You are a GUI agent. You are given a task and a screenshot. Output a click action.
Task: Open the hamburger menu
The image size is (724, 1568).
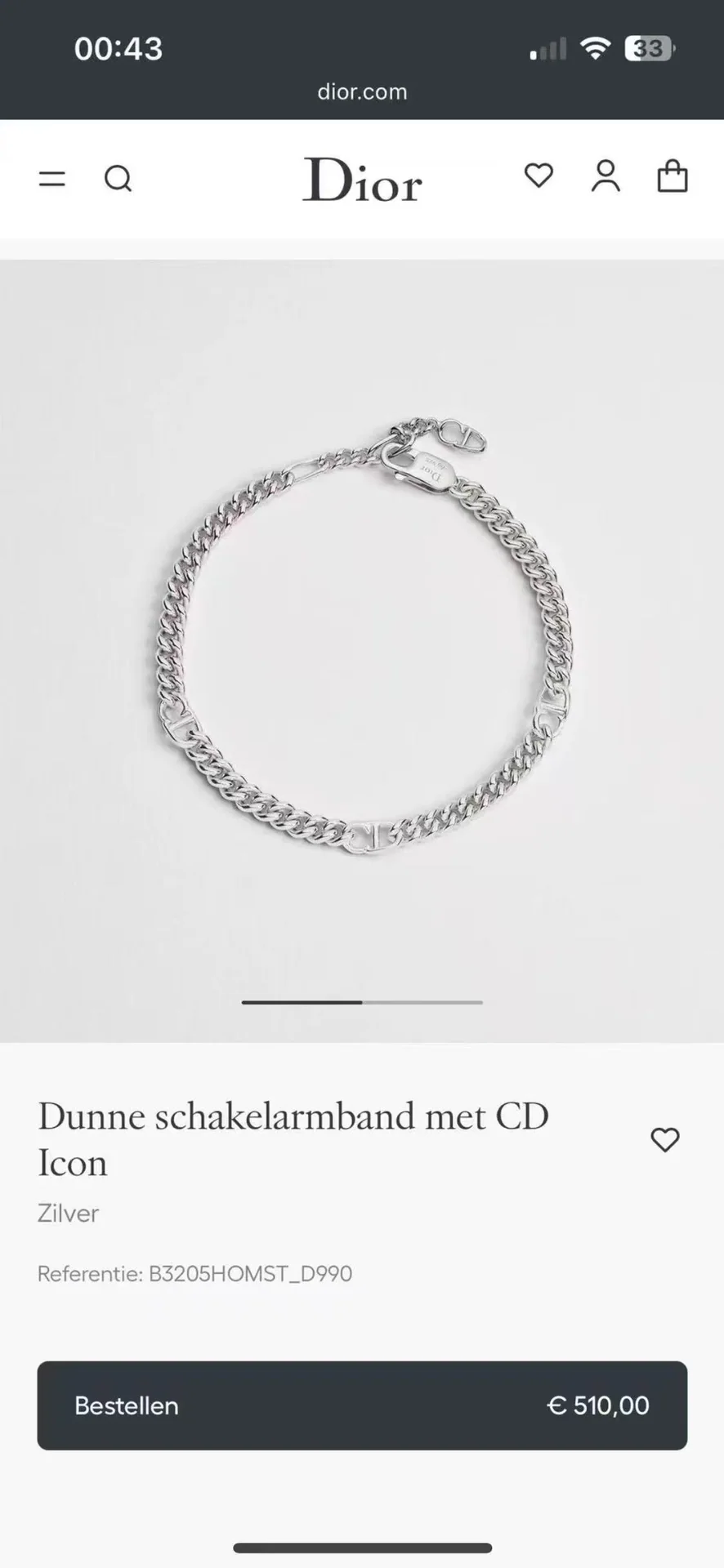tap(51, 178)
